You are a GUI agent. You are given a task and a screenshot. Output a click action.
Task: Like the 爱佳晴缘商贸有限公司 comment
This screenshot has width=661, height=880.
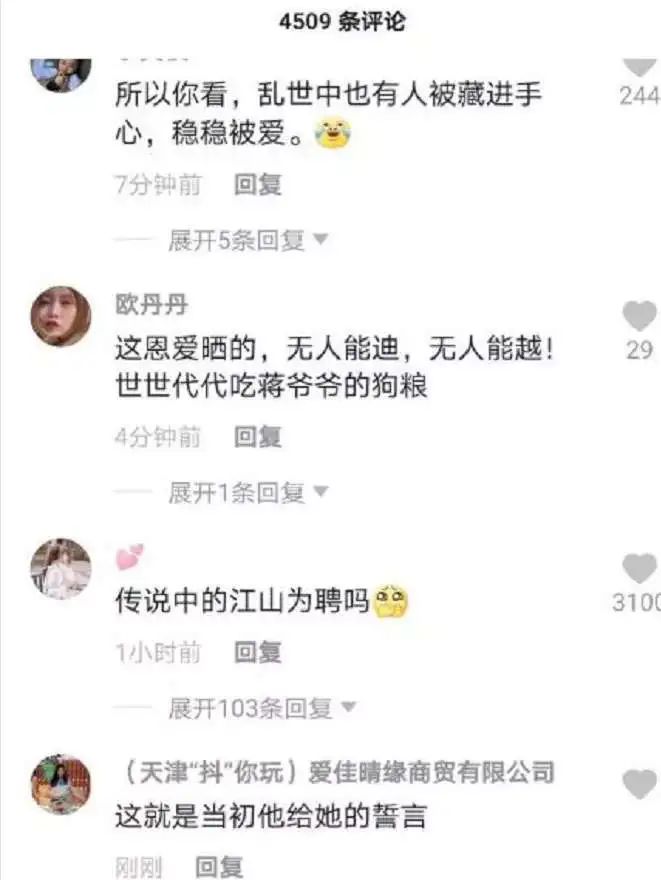tap(639, 784)
